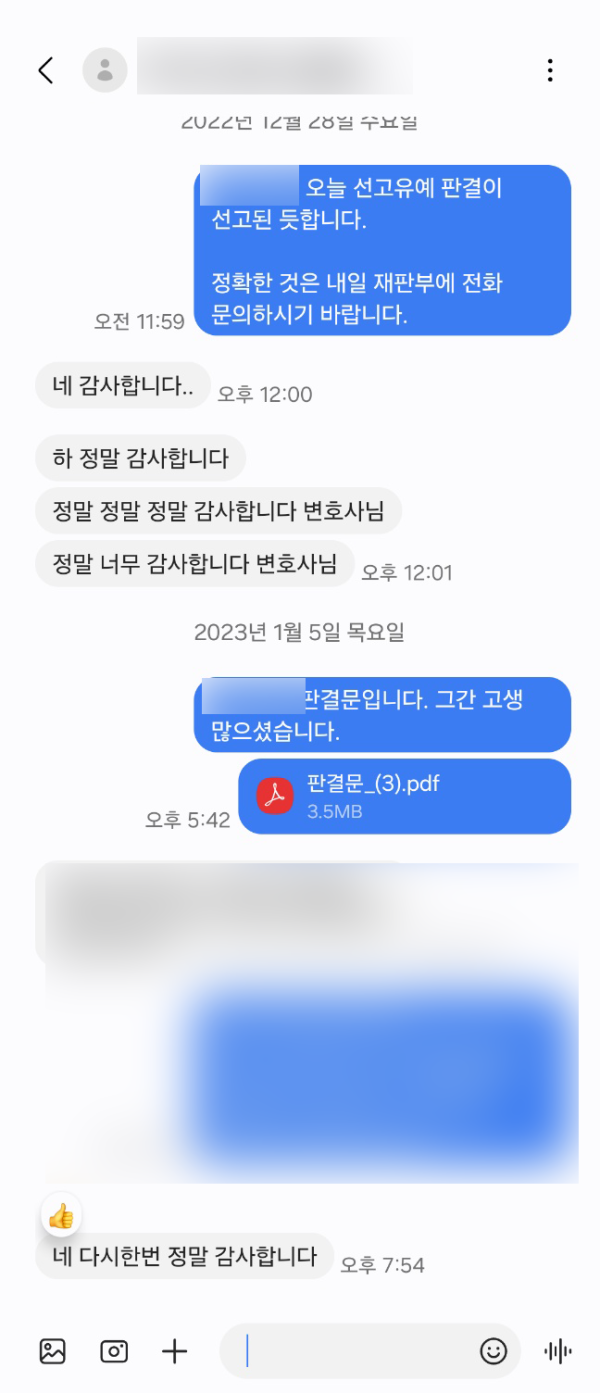Go back to the conversation list
The image size is (600, 1393).
tap(46, 70)
